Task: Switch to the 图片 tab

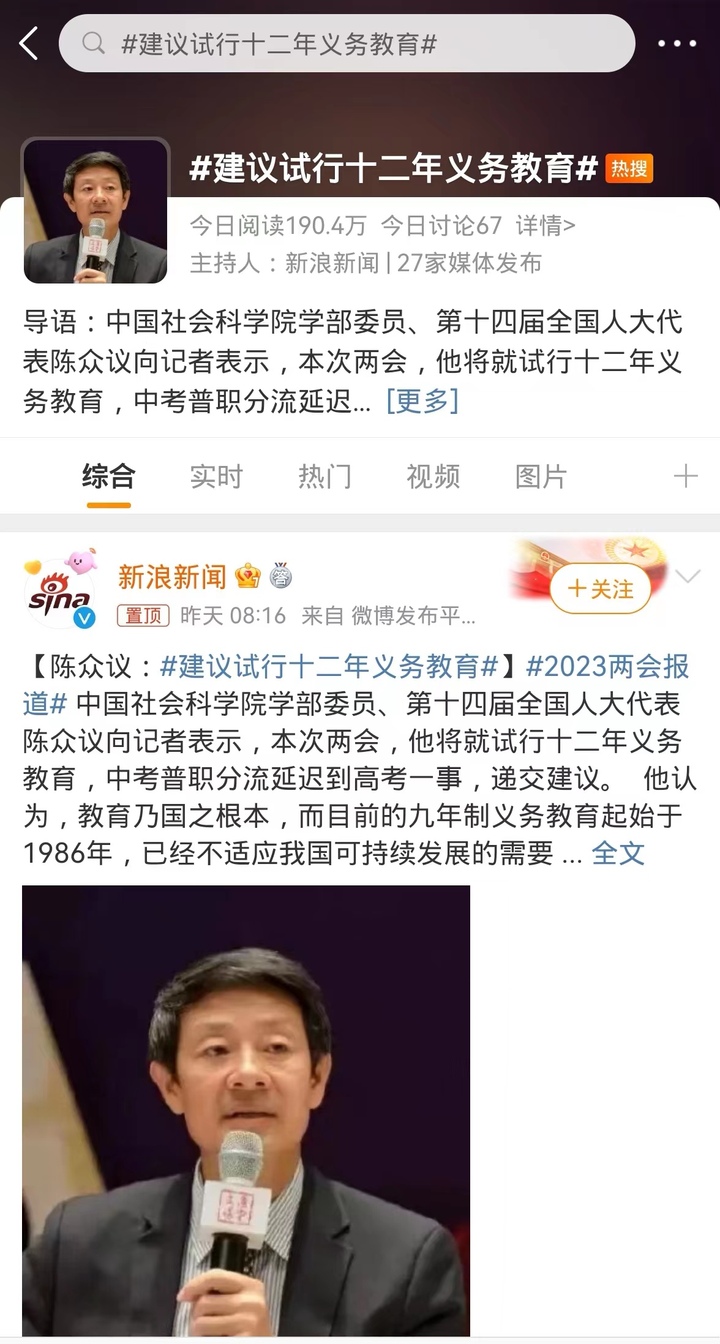Action: [541, 477]
